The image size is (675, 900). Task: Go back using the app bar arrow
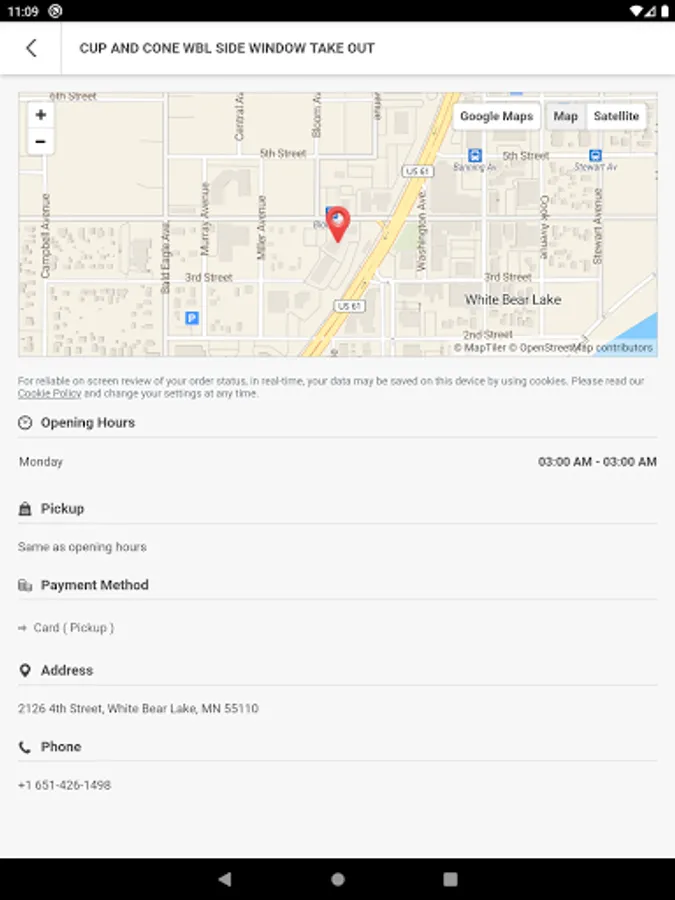(31, 48)
